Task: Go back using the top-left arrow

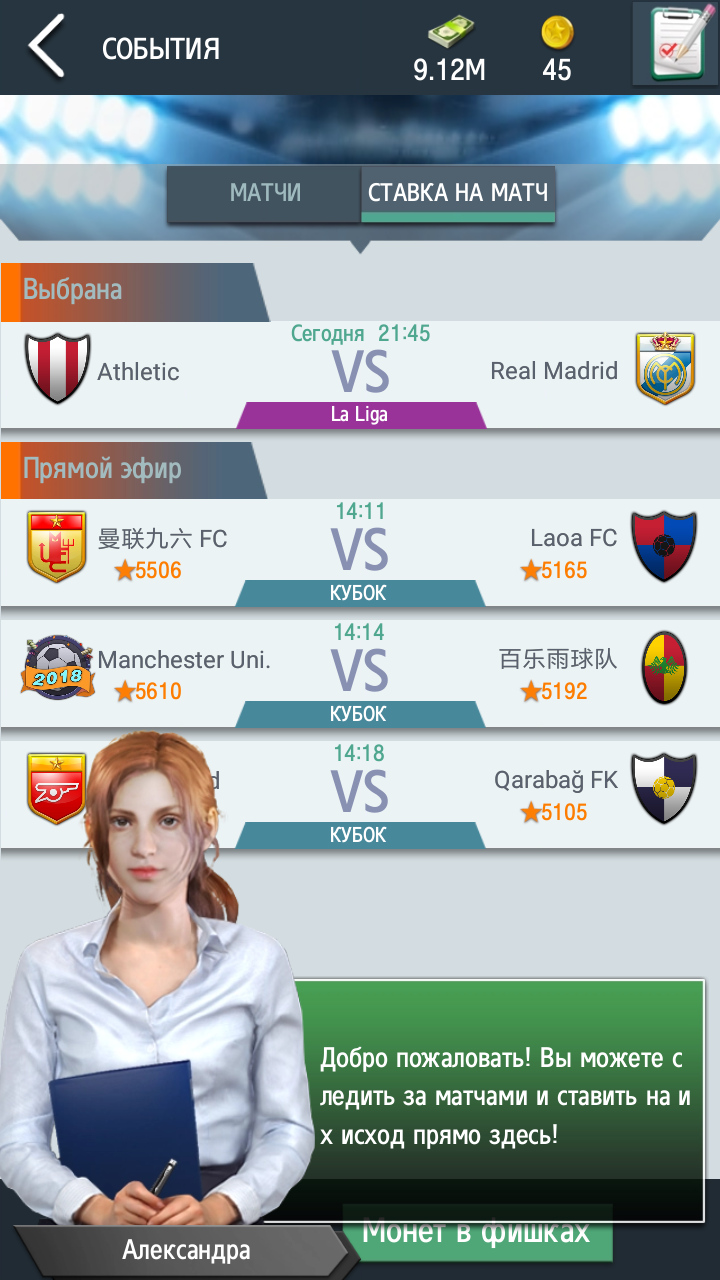Action: tap(47, 47)
